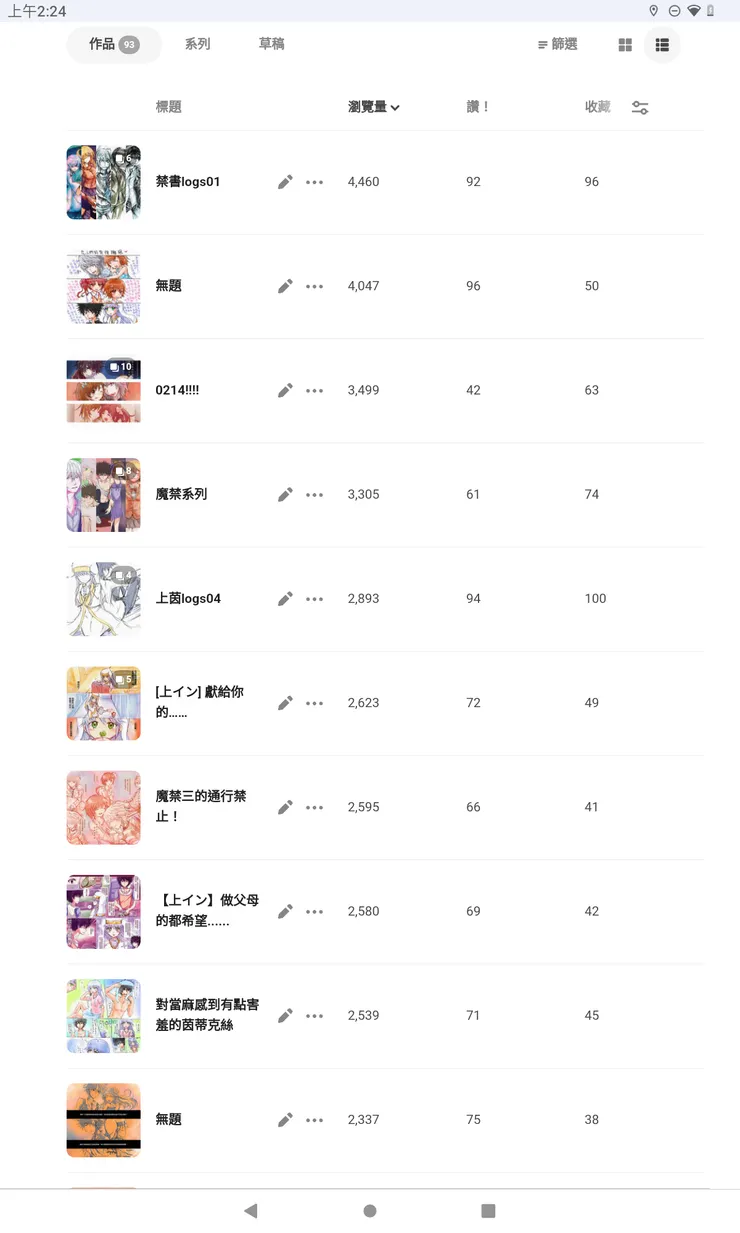Sort works by 收藏 column
This screenshot has width=740, height=1233.
coord(597,107)
